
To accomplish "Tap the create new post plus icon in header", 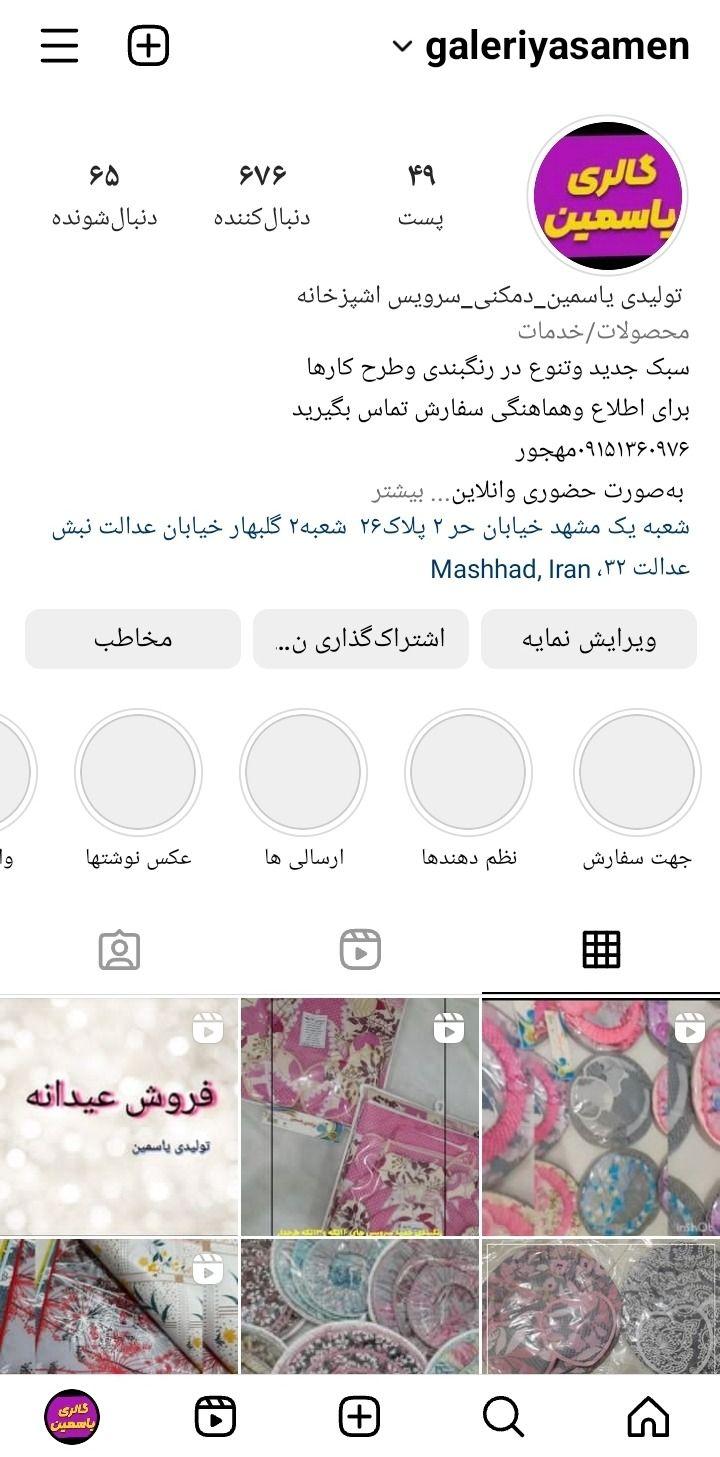I will (x=148, y=46).
